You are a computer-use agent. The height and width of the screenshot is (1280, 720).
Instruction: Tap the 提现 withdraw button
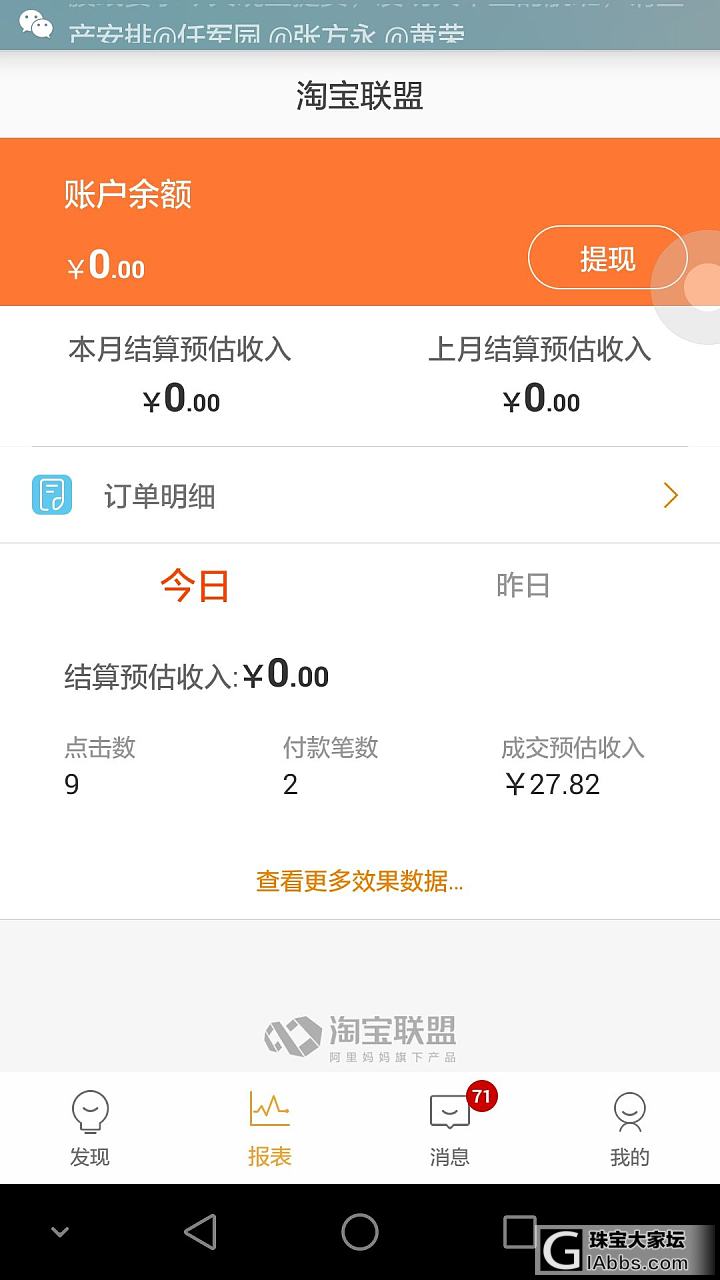pyautogui.click(x=607, y=258)
